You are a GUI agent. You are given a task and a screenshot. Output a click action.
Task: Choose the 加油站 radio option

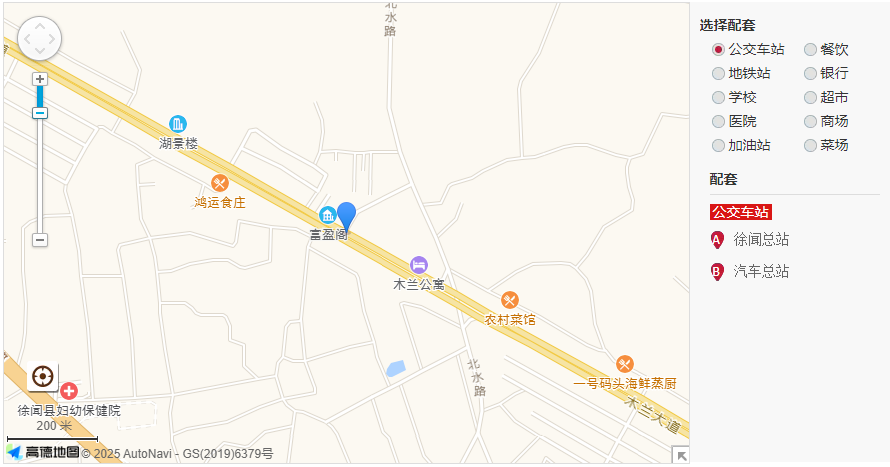[718, 145]
